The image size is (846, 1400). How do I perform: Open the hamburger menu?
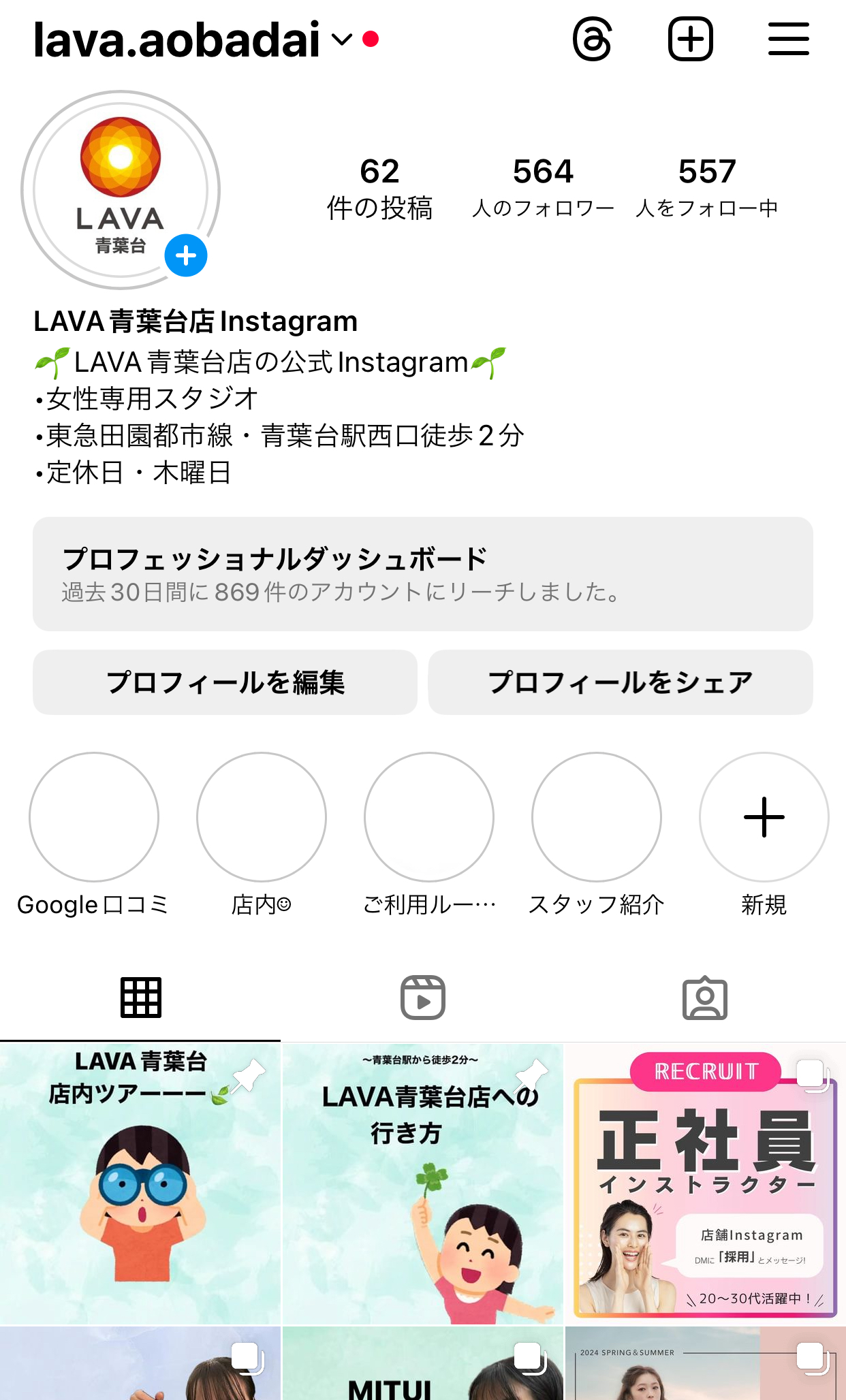[788, 40]
